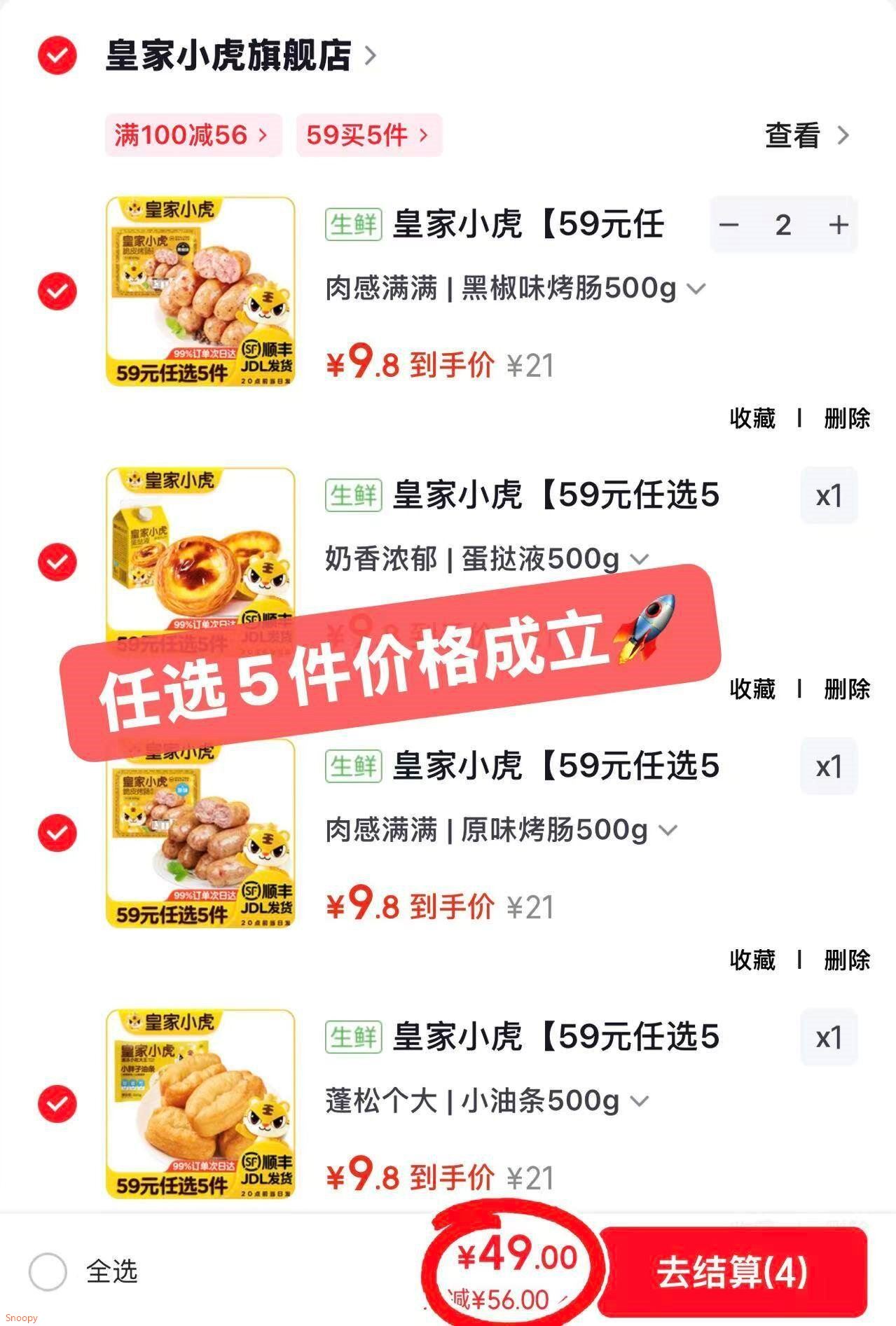This screenshot has width=896, height=1326.
Task: Select all items with 全选
Action: tap(48, 1271)
